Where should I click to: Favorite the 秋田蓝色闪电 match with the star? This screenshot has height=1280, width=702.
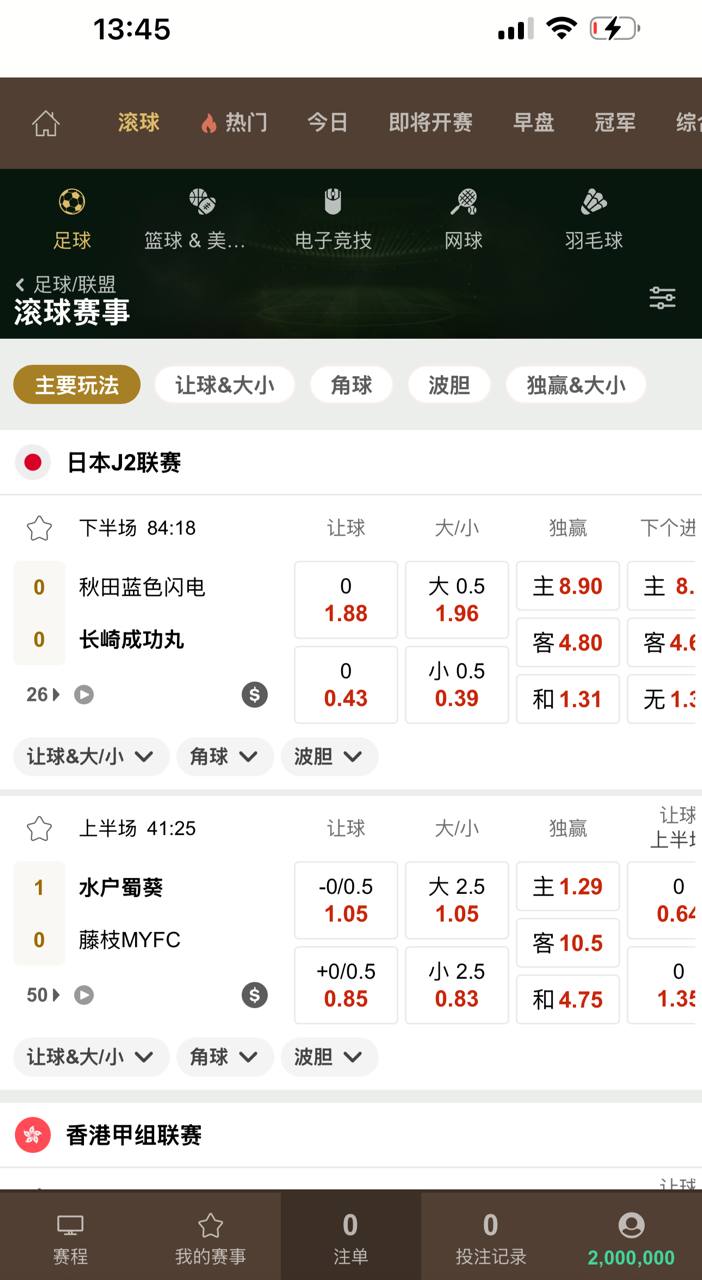[39, 528]
